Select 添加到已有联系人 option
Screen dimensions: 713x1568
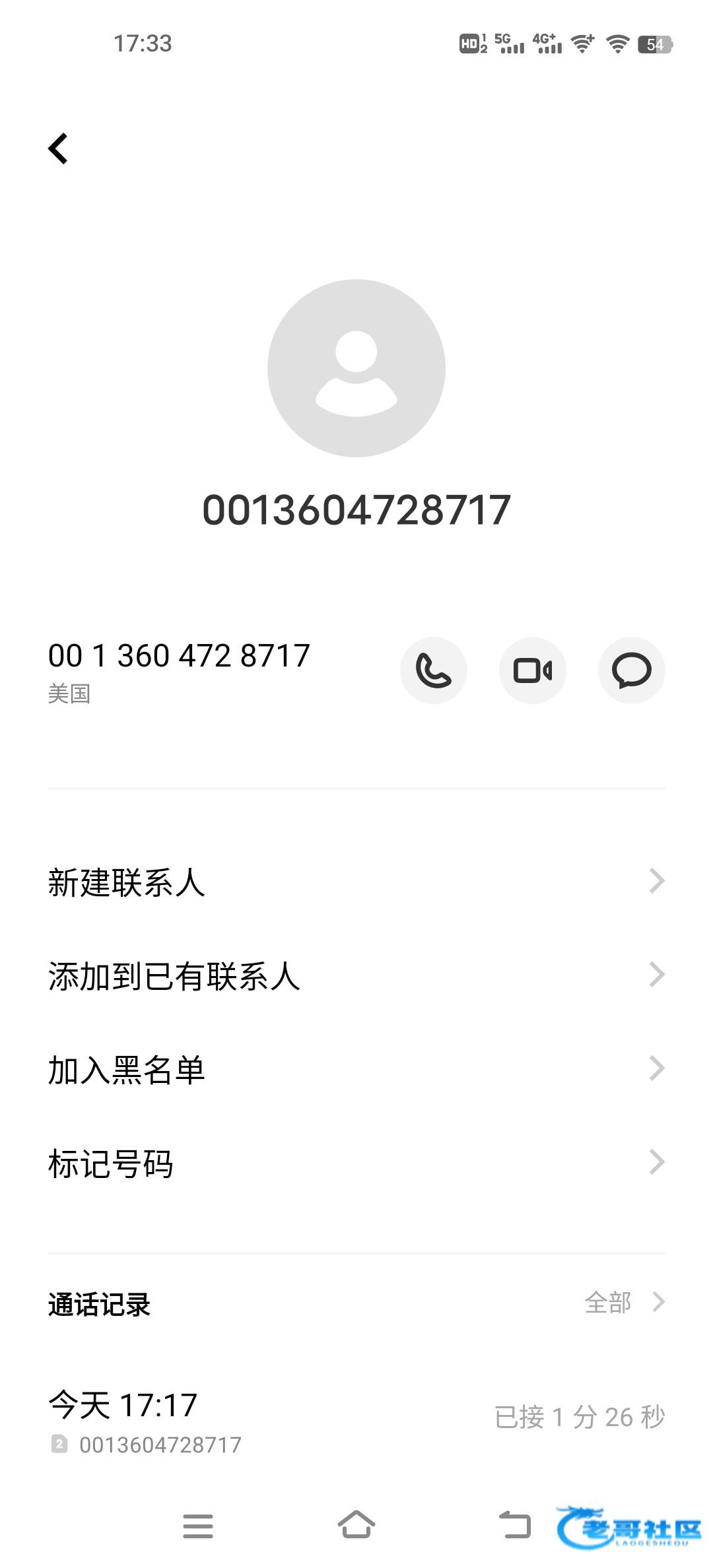(x=356, y=975)
